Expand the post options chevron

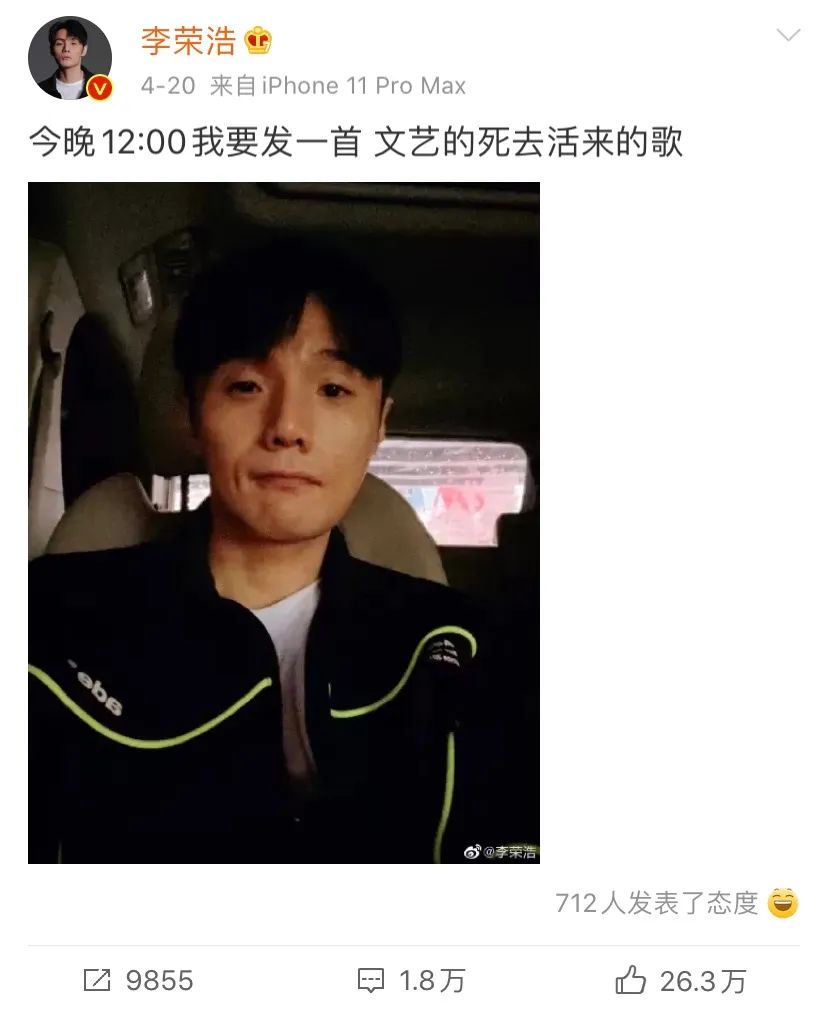pos(788,36)
